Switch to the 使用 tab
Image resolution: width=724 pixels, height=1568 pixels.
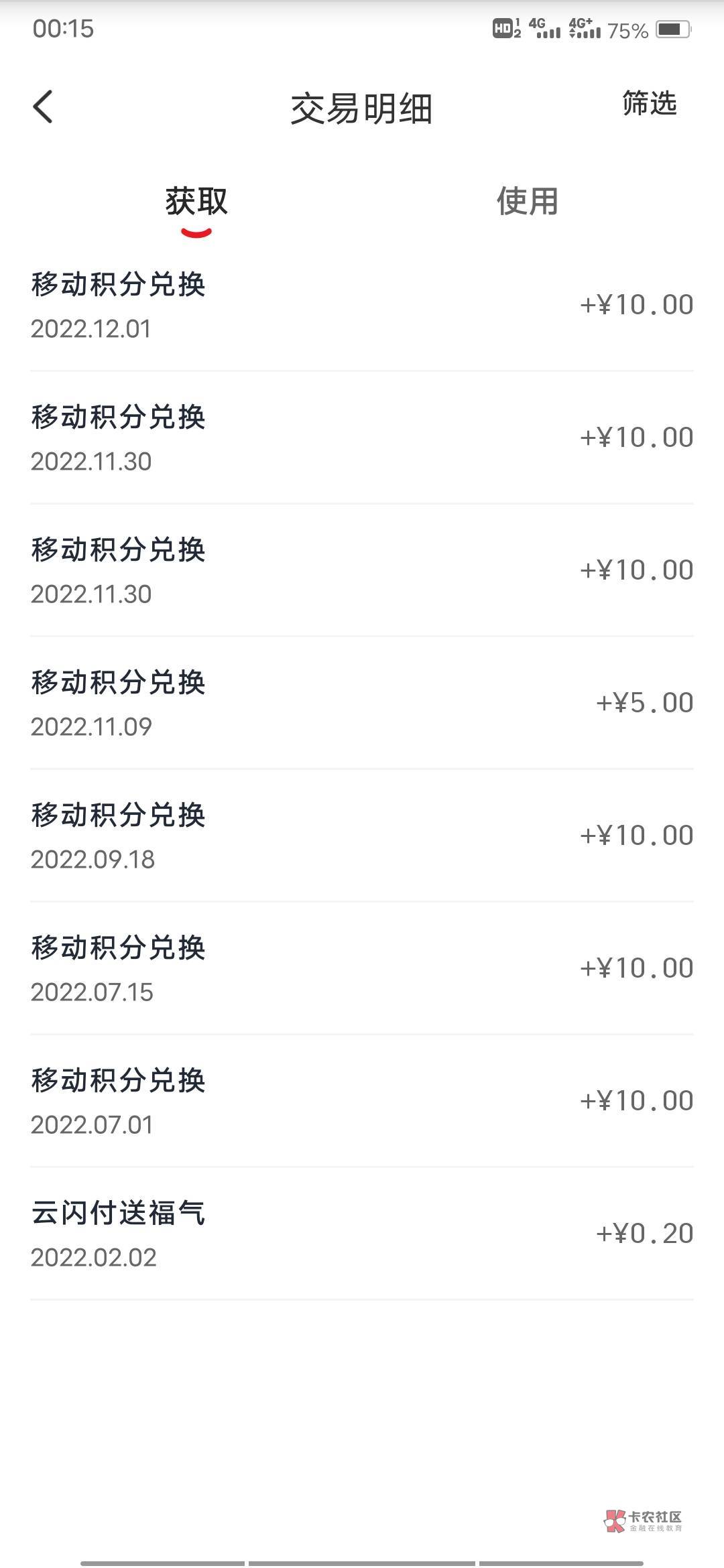click(527, 201)
